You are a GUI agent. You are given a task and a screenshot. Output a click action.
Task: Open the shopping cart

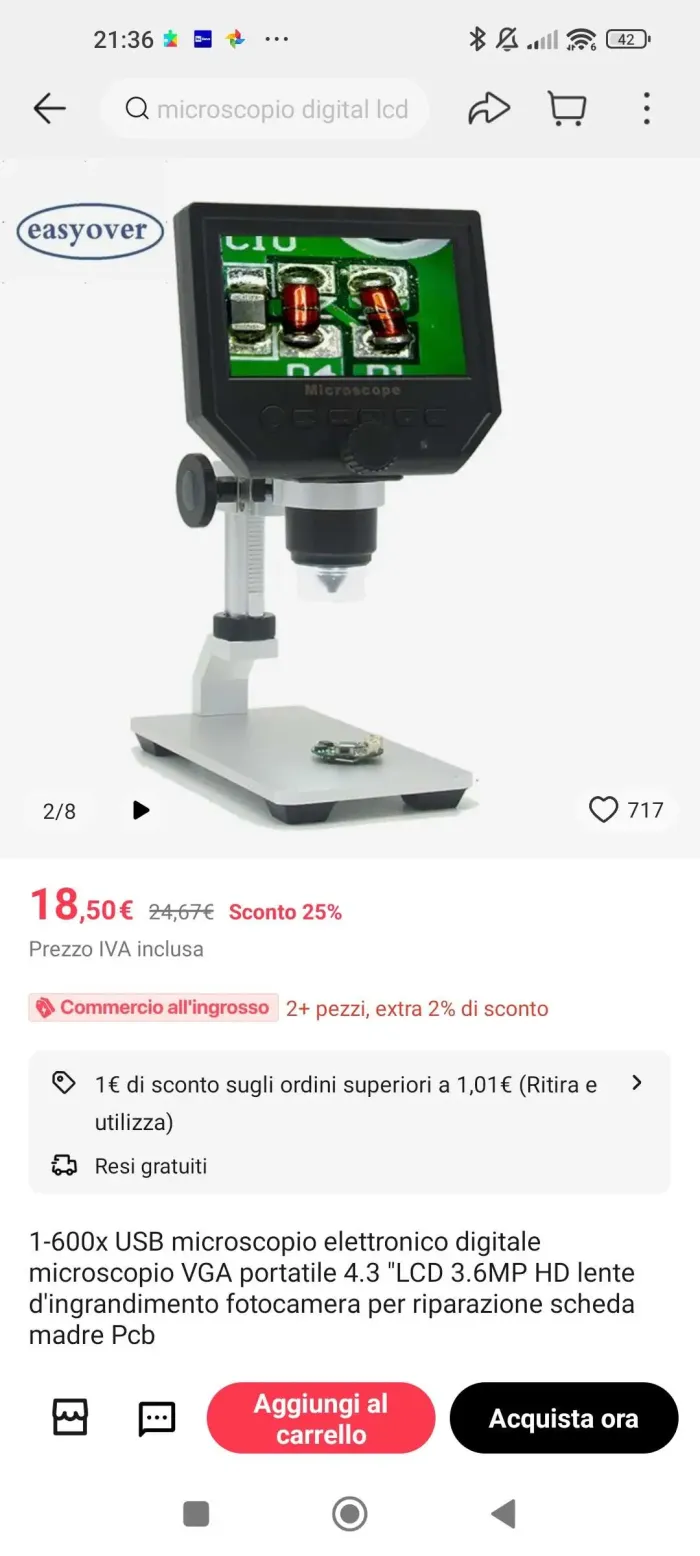tap(567, 109)
